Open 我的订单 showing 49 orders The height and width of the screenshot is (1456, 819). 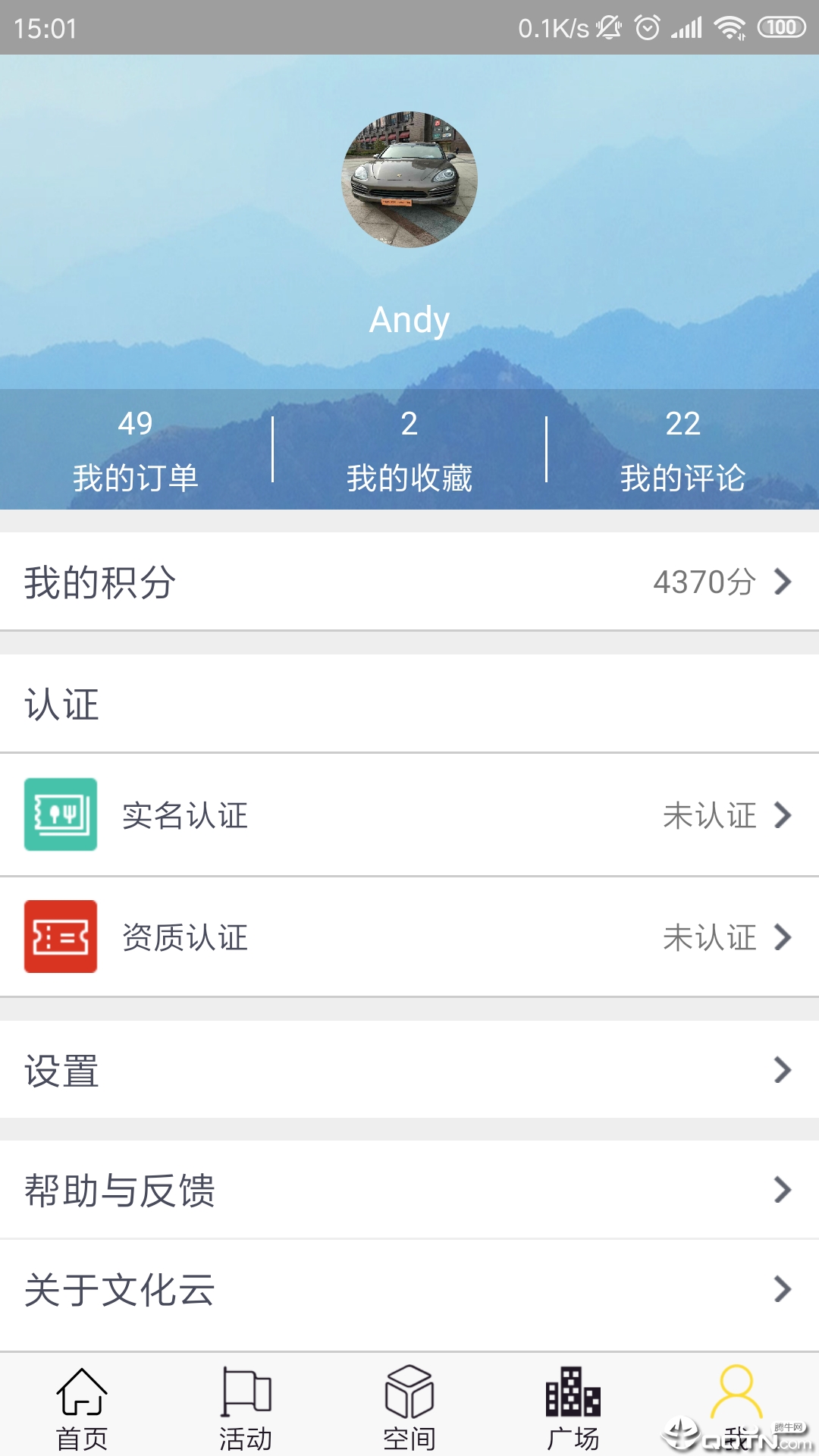pos(136,451)
